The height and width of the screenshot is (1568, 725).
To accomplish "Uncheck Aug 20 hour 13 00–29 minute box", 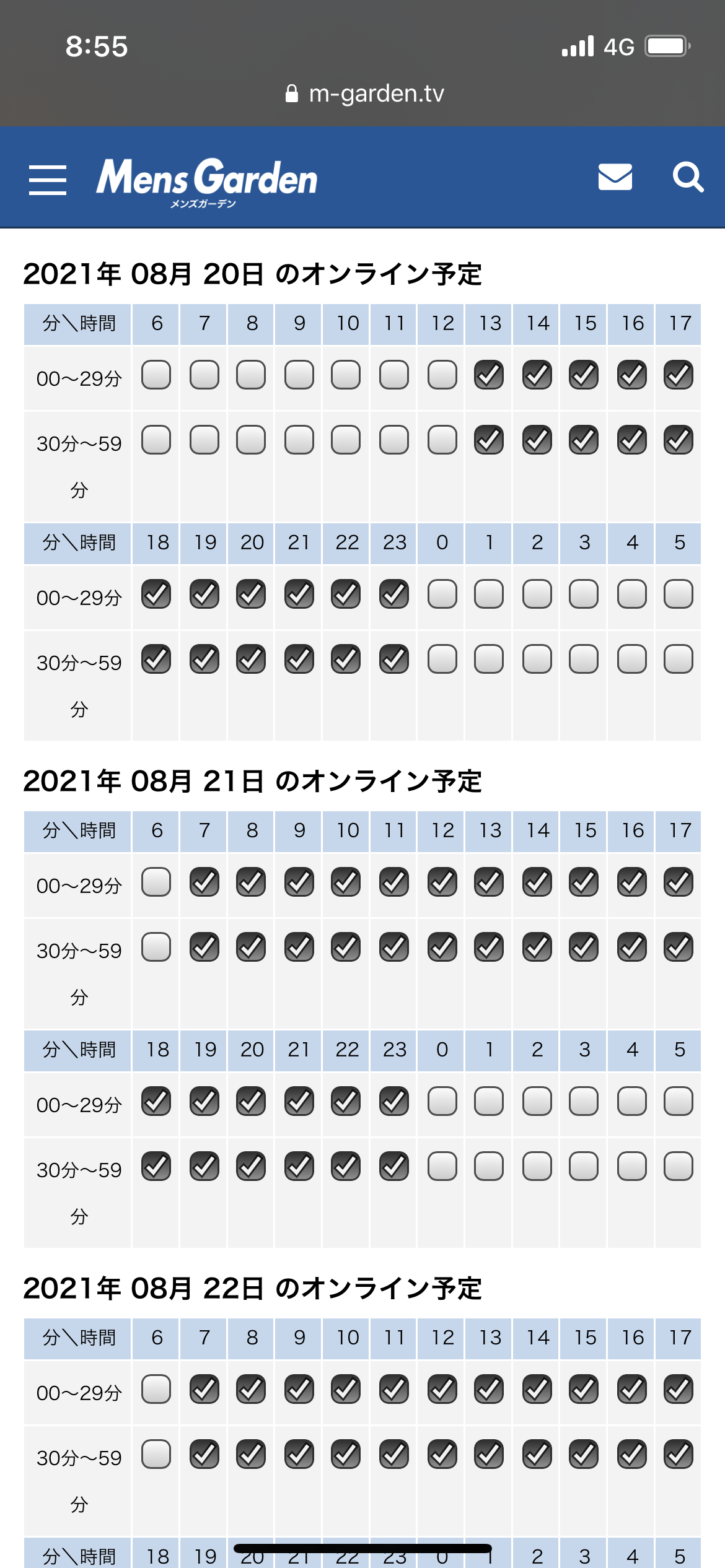I will (x=489, y=375).
